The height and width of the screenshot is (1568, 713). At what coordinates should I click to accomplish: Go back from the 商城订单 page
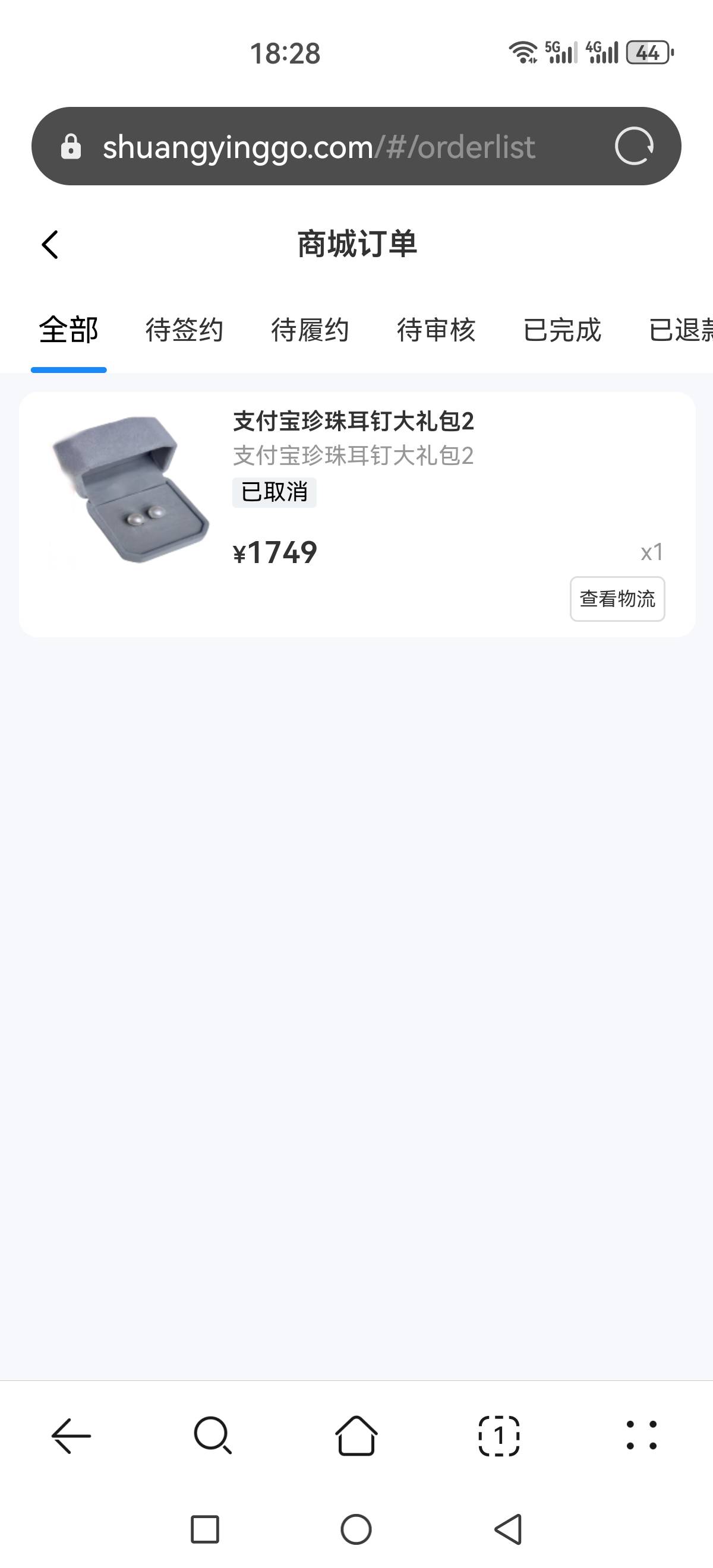[50, 244]
